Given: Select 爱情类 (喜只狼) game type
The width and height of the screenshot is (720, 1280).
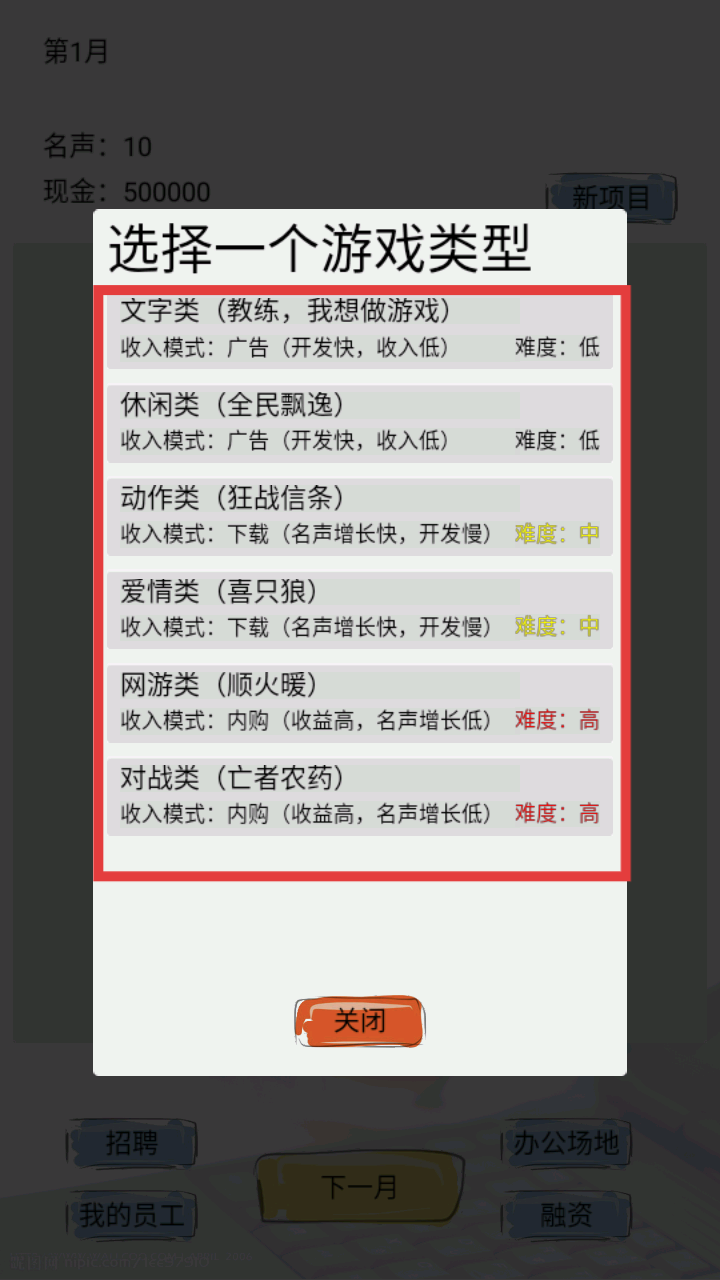Looking at the screenshot, I should [359, 609].
